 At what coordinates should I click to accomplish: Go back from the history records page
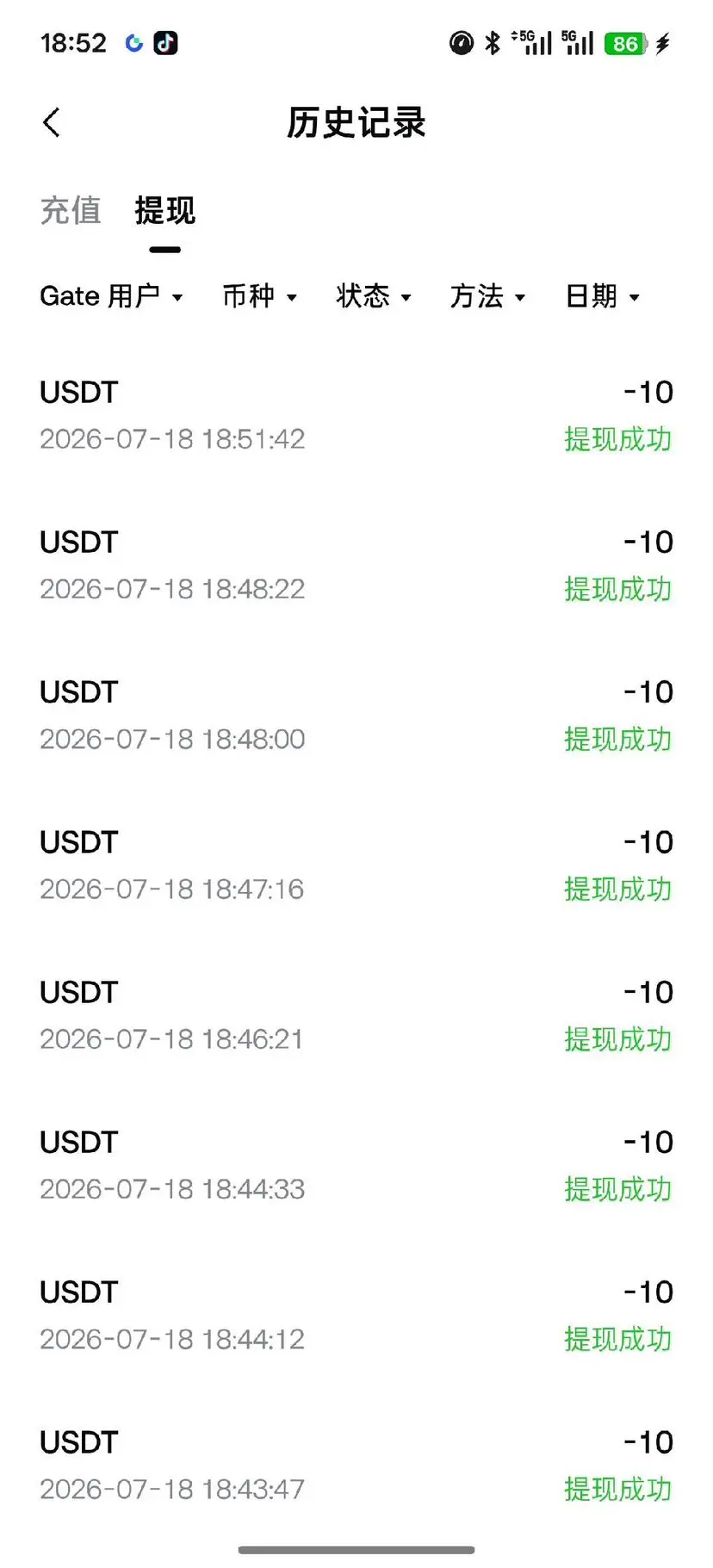pyautogui.click(x=52, y=122)
